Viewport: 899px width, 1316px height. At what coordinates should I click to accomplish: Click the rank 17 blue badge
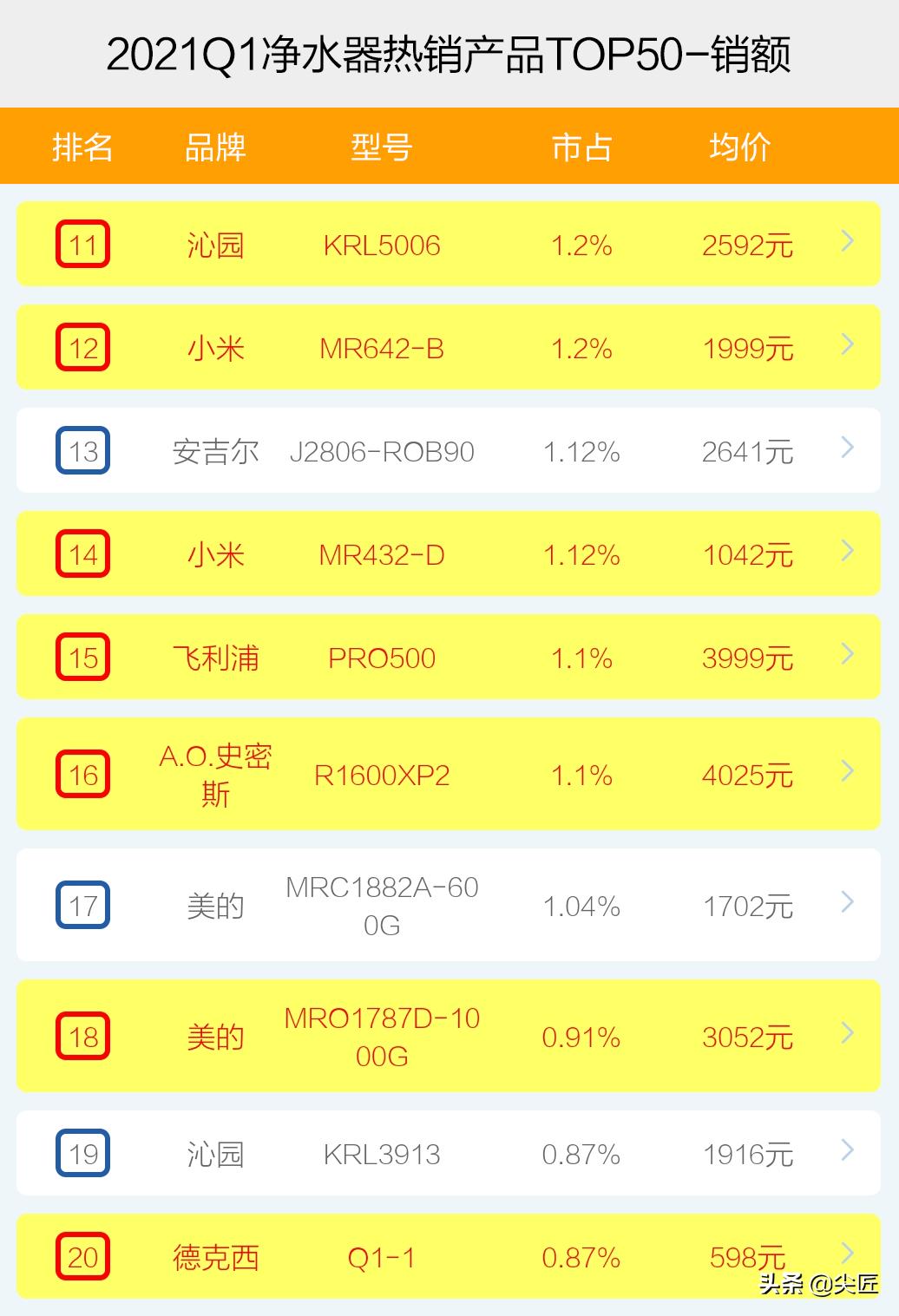point(82,905)
